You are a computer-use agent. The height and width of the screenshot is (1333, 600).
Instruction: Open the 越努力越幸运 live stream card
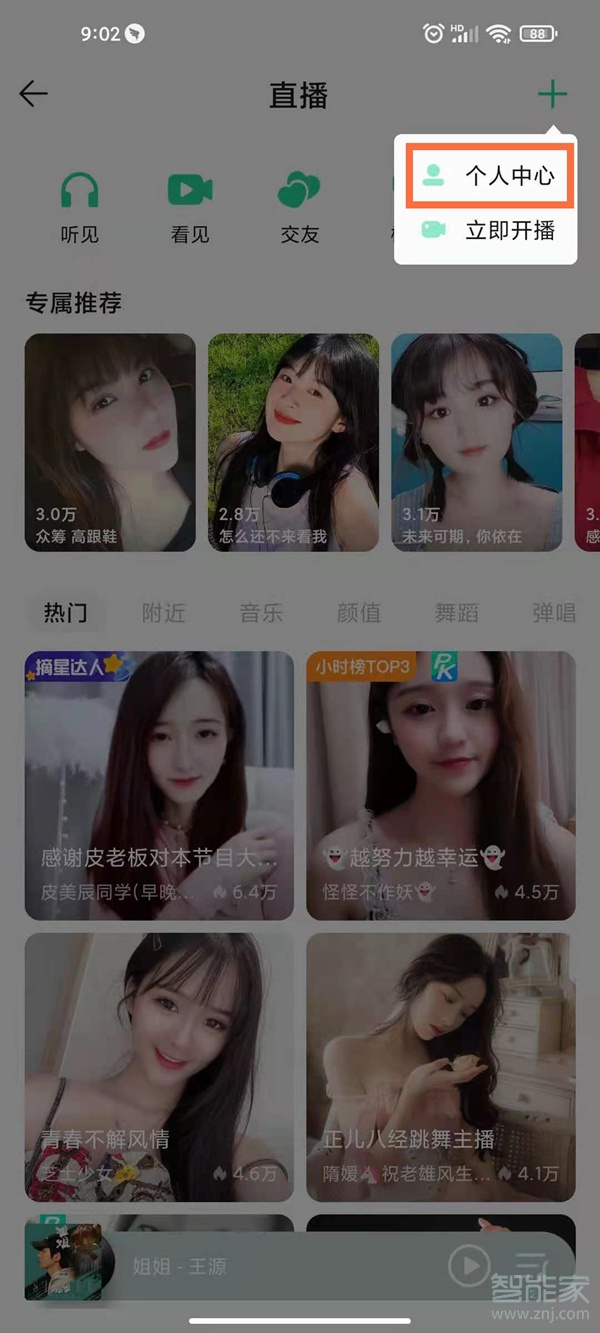[x=441, y=786]
